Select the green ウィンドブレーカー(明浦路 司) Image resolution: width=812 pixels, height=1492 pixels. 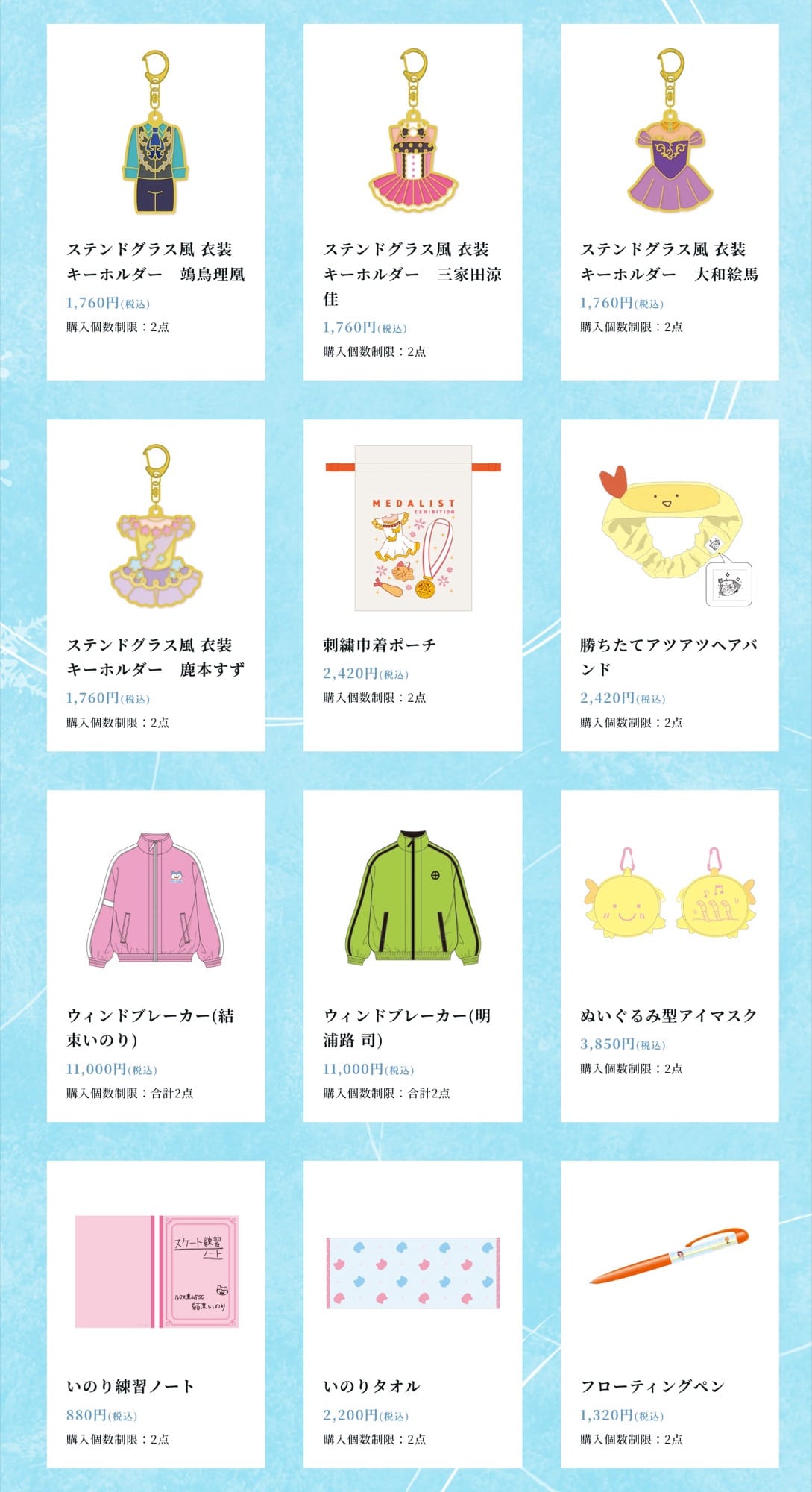pyautogui.click(x=412, y=955)
